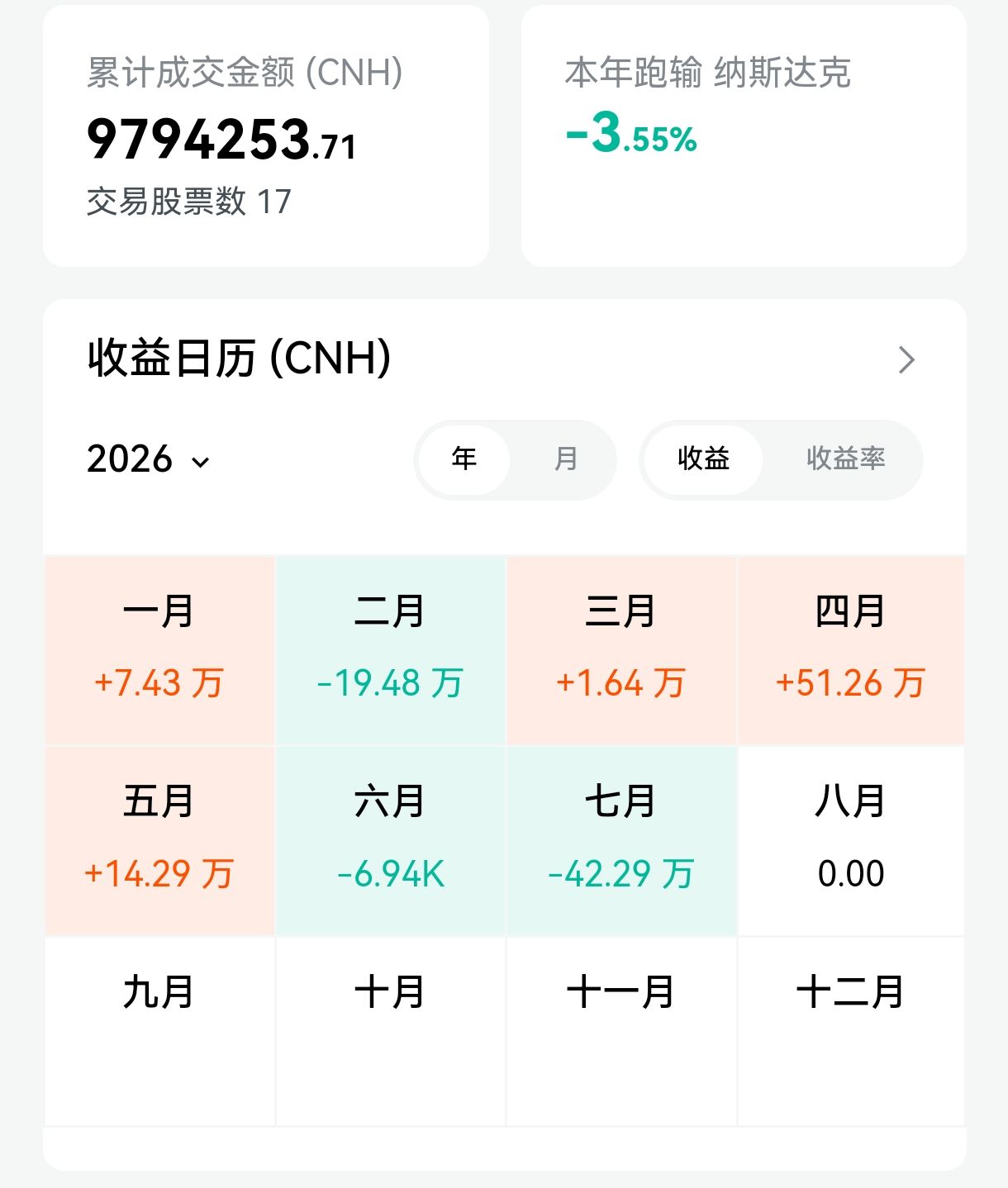
Task: Open the 收益日历 detail chevron
Action: click(906, 359)
